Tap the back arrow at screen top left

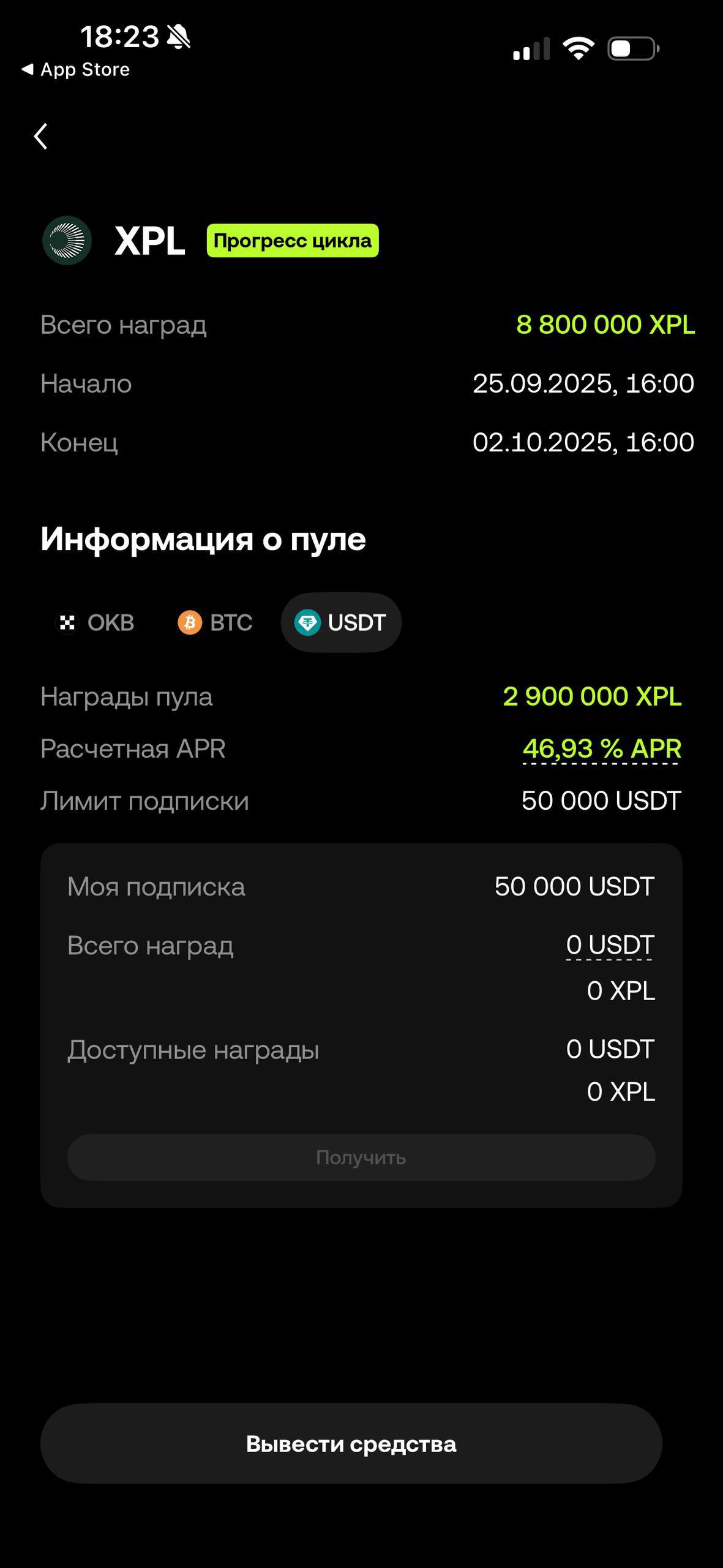[x=41, y=137]
